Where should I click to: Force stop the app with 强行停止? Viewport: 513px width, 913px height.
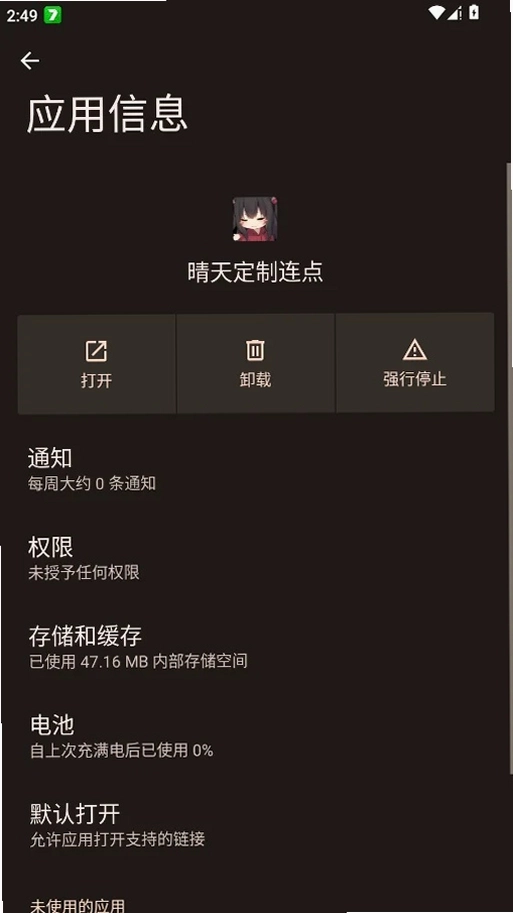[415, 364]
